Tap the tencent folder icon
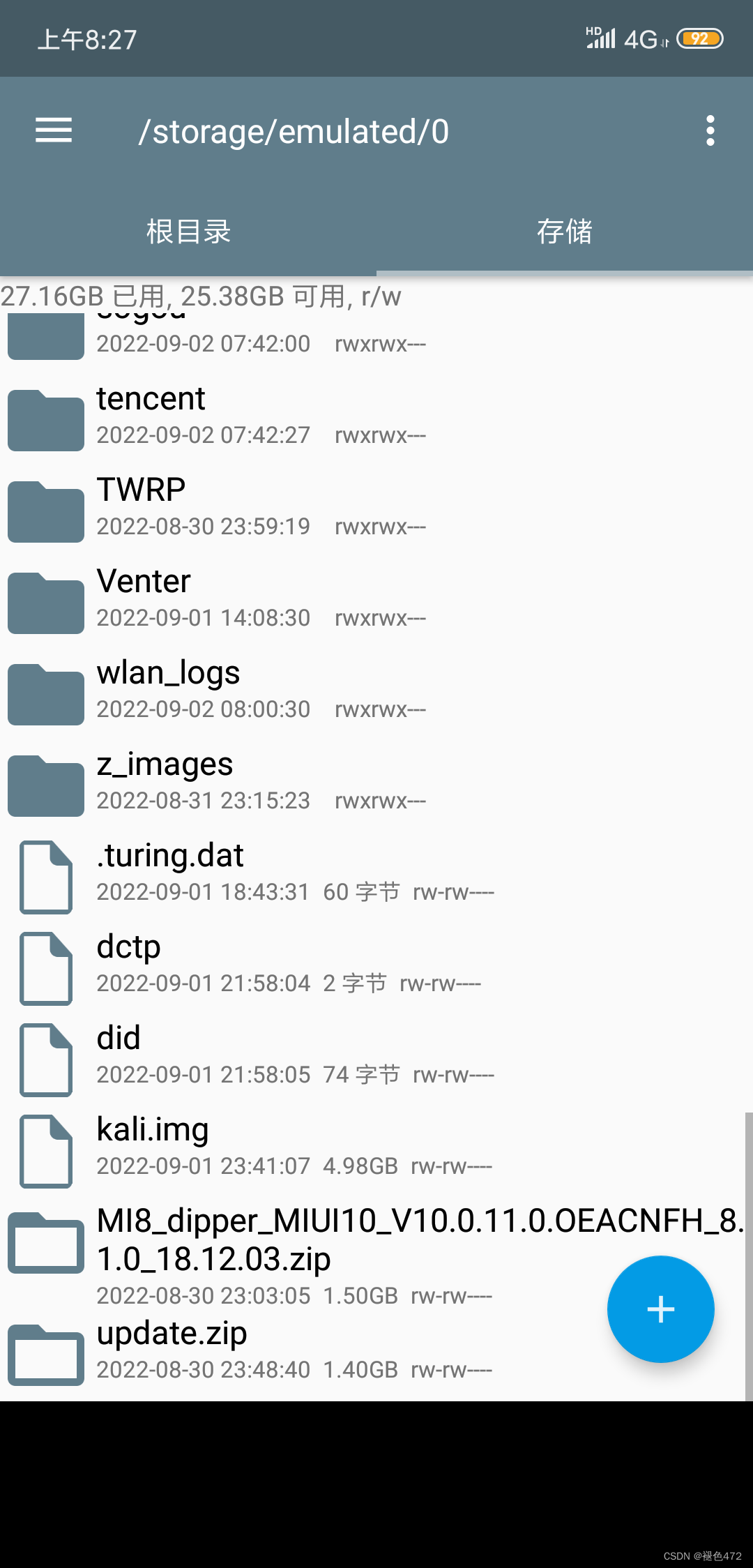753x1568 pixels. (x=45, y=419)
